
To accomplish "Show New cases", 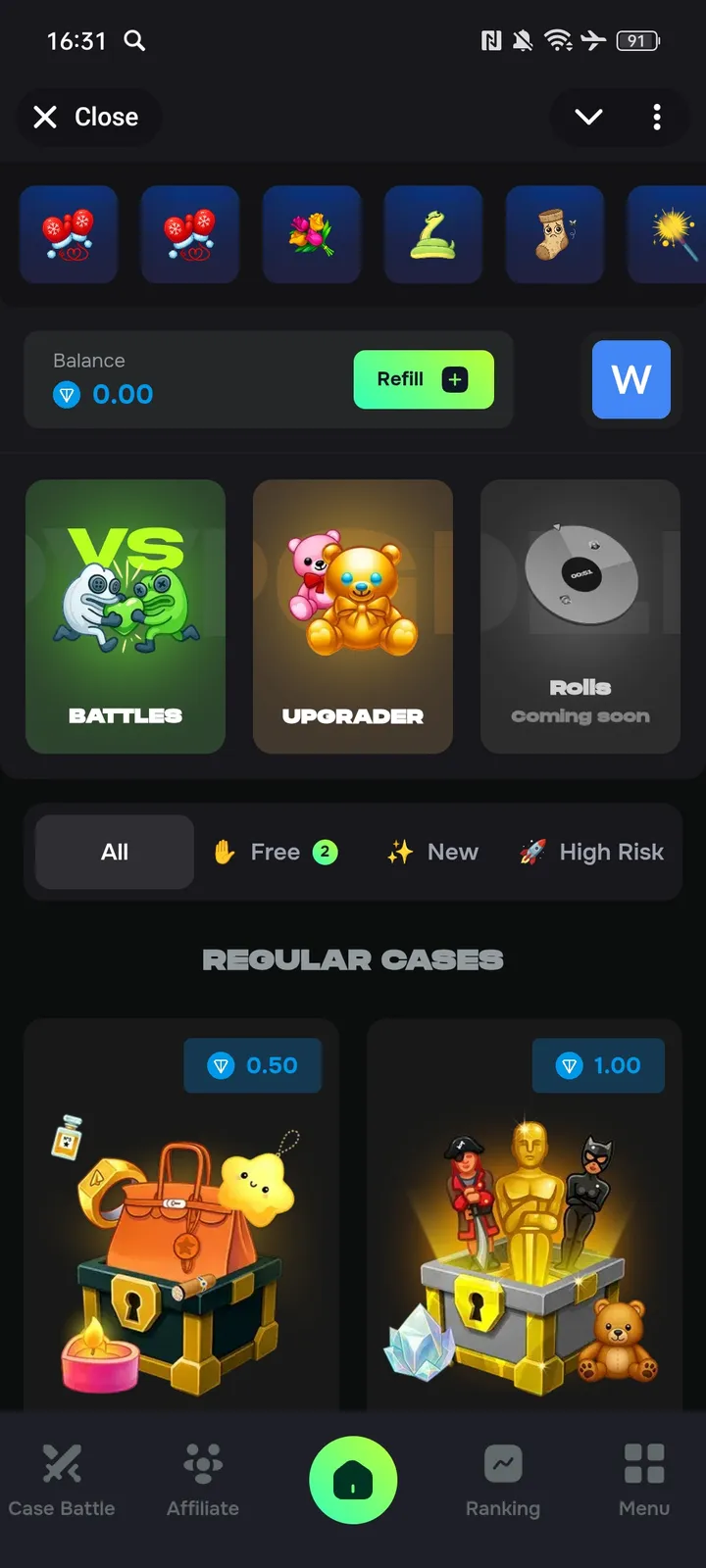I will point(433,852).
